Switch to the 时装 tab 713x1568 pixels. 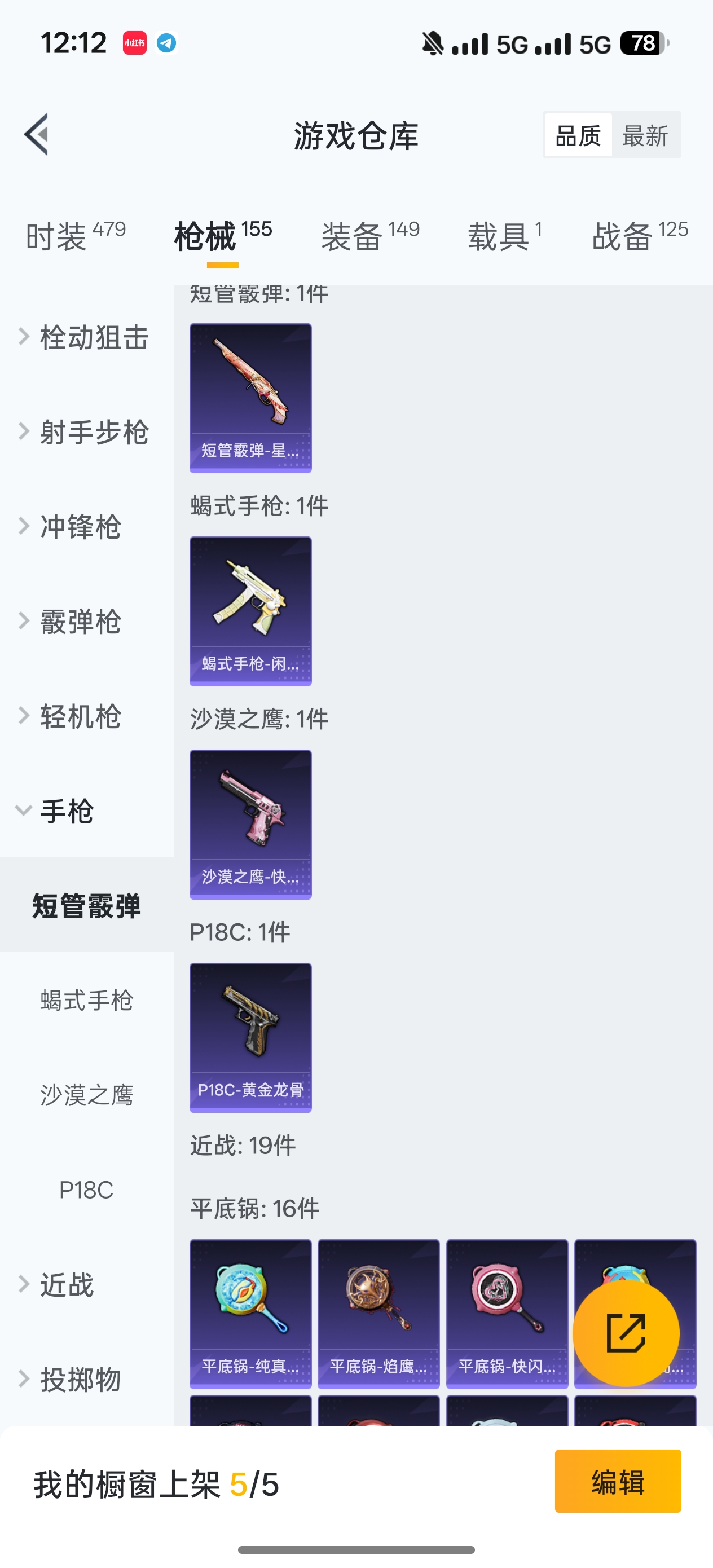coord(76,236)
